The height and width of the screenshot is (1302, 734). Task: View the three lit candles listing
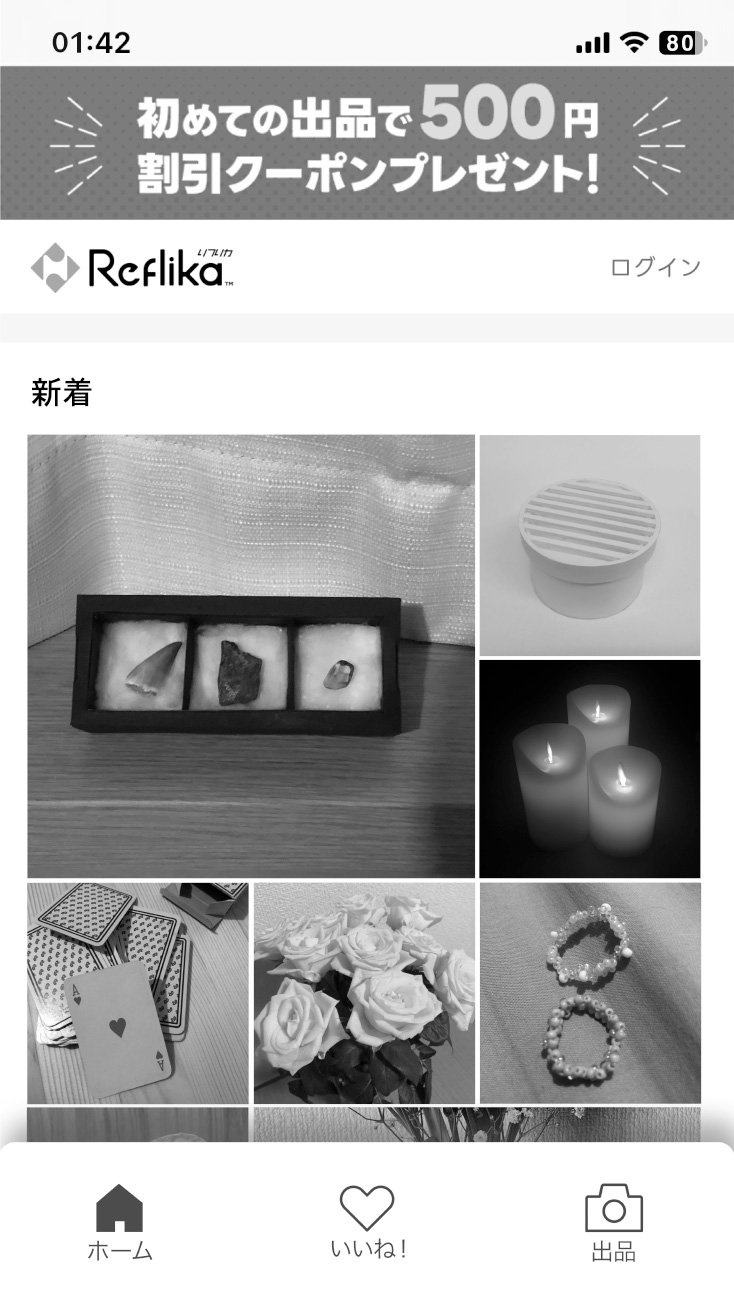(x=590, y=768)
